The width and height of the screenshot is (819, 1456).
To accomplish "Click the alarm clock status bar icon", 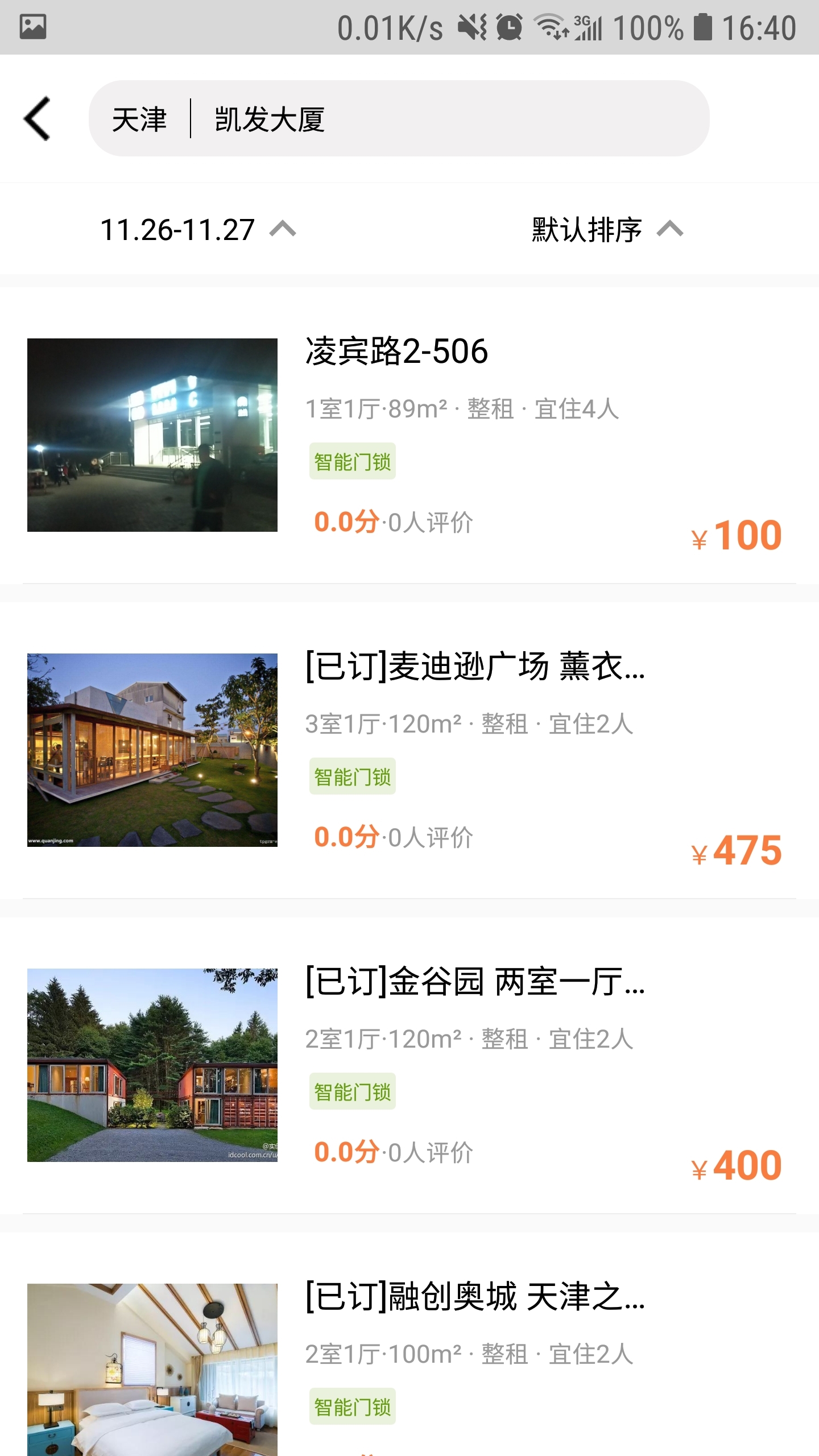I will 508,27.
